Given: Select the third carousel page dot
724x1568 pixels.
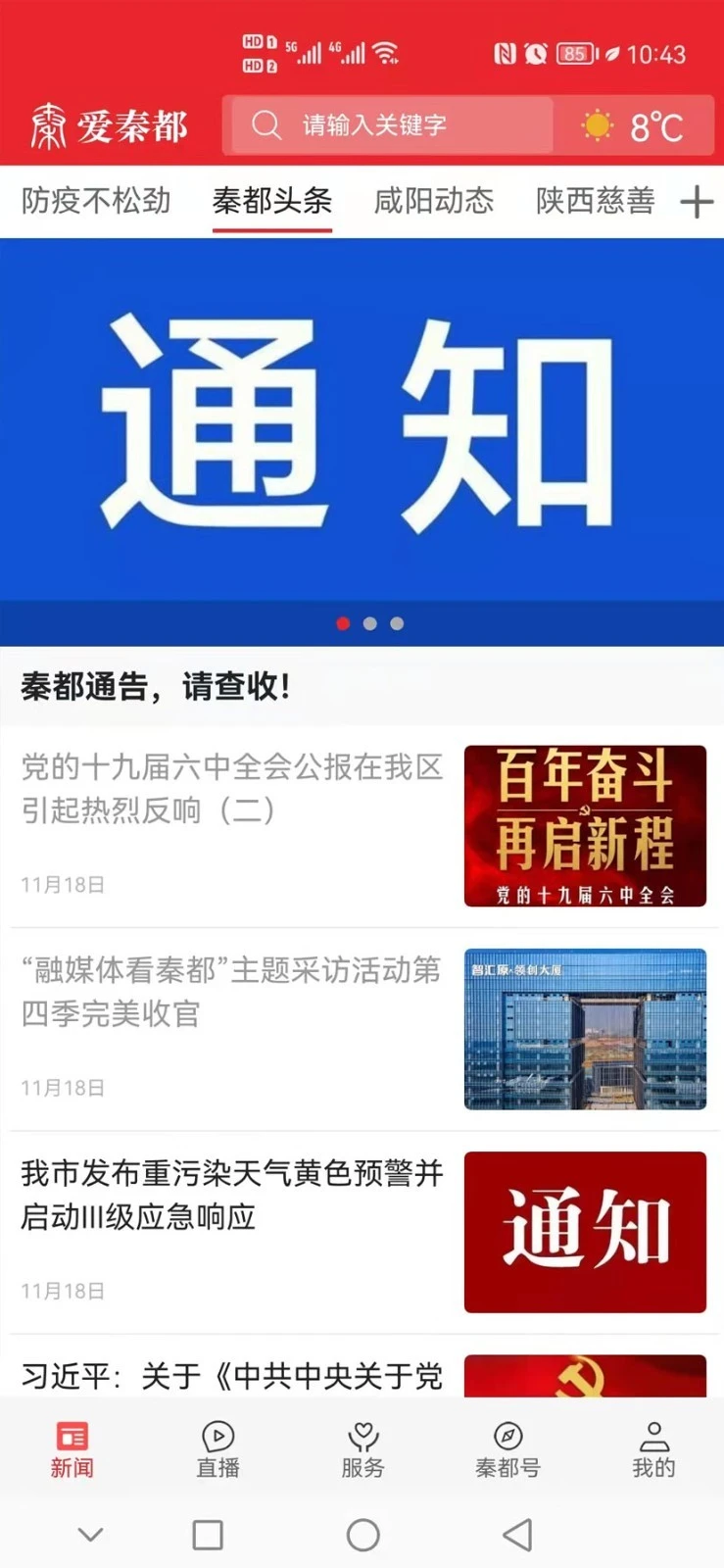Looking at the screenshot, I should click(x=396, y=623).
